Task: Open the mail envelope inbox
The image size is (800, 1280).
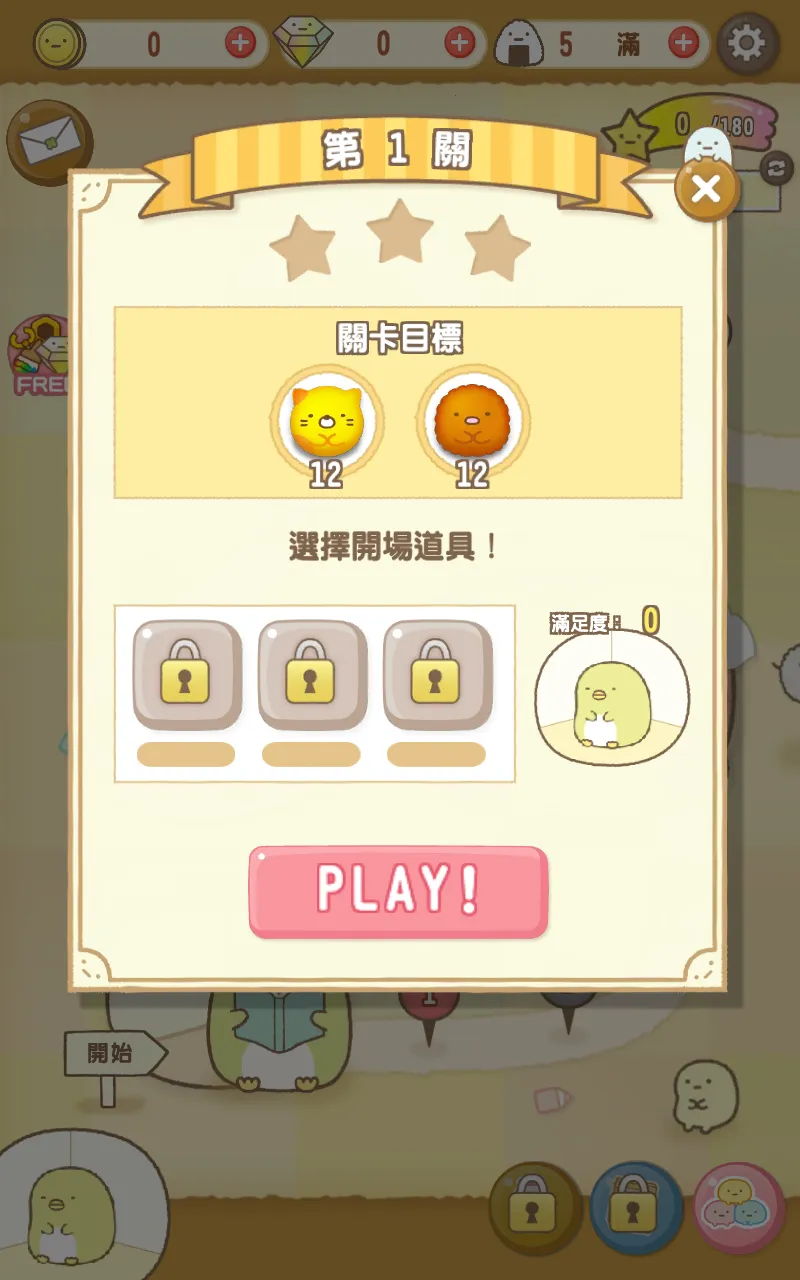Action: click(x=50, y=142)
